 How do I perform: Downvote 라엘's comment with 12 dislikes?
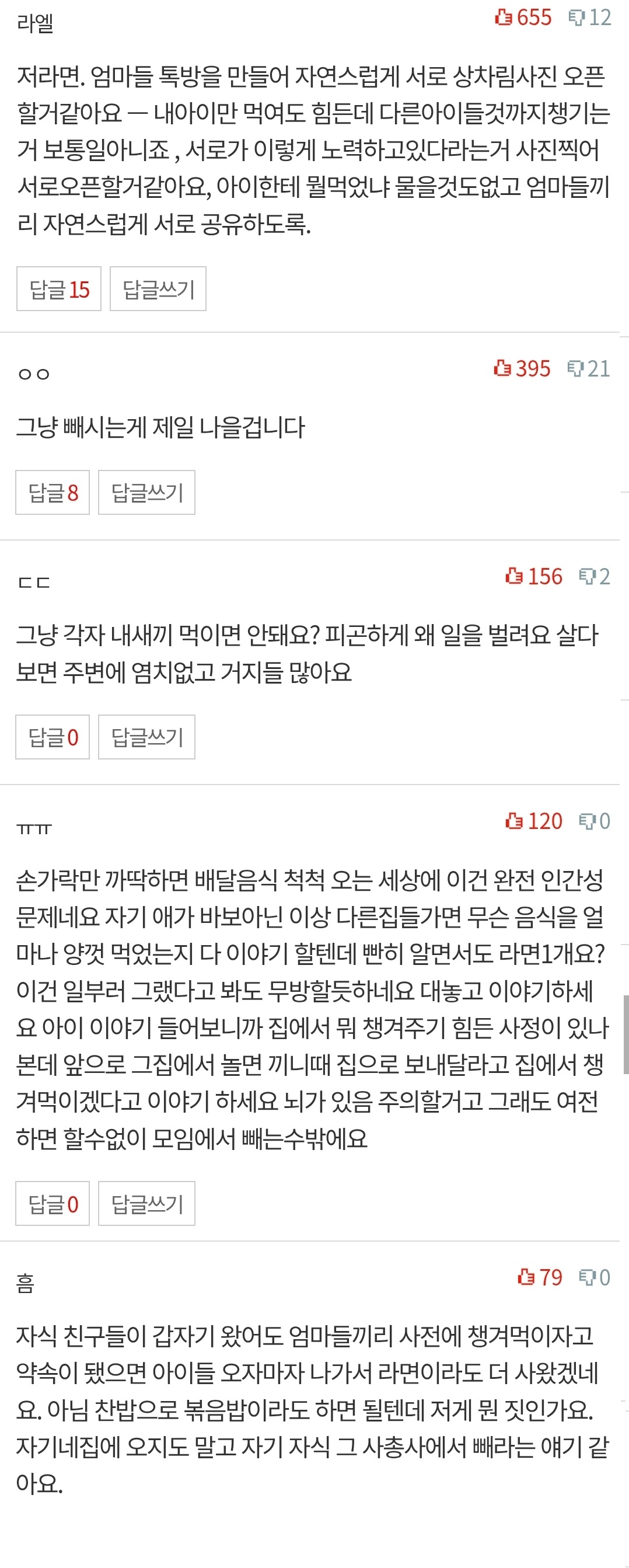point(589,18)
